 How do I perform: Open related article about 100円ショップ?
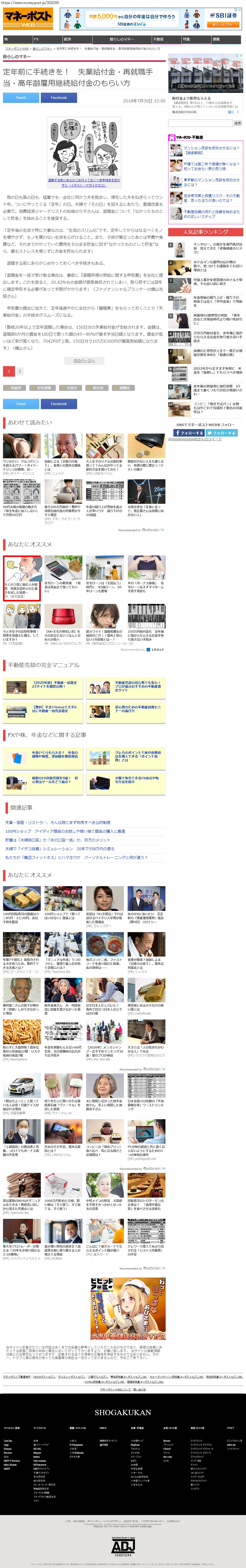(x=65, y=831)
